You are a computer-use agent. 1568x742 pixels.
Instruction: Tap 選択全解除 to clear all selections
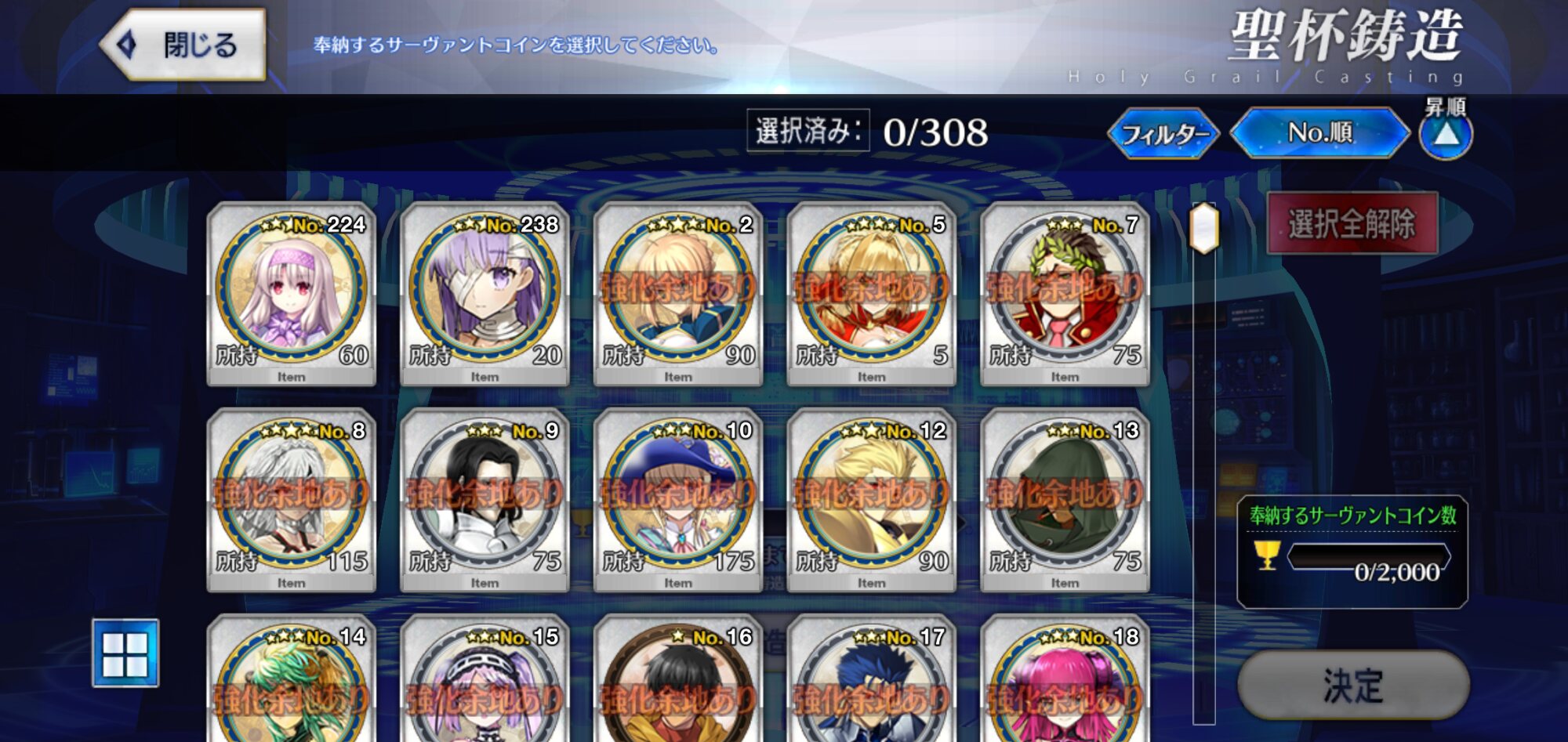pyautogui.click(x=1352, y=224)
